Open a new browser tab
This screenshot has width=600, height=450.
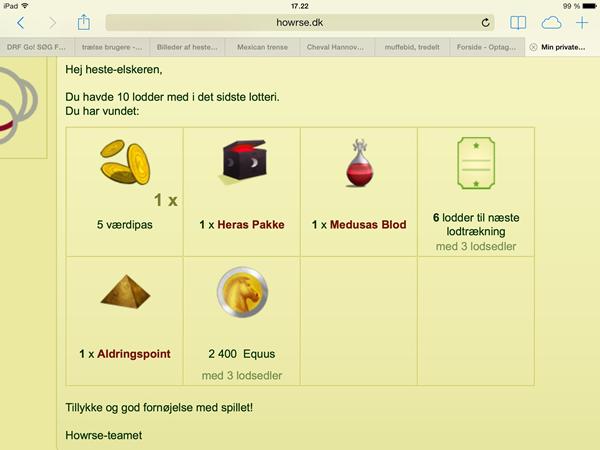tap(582, 22)
